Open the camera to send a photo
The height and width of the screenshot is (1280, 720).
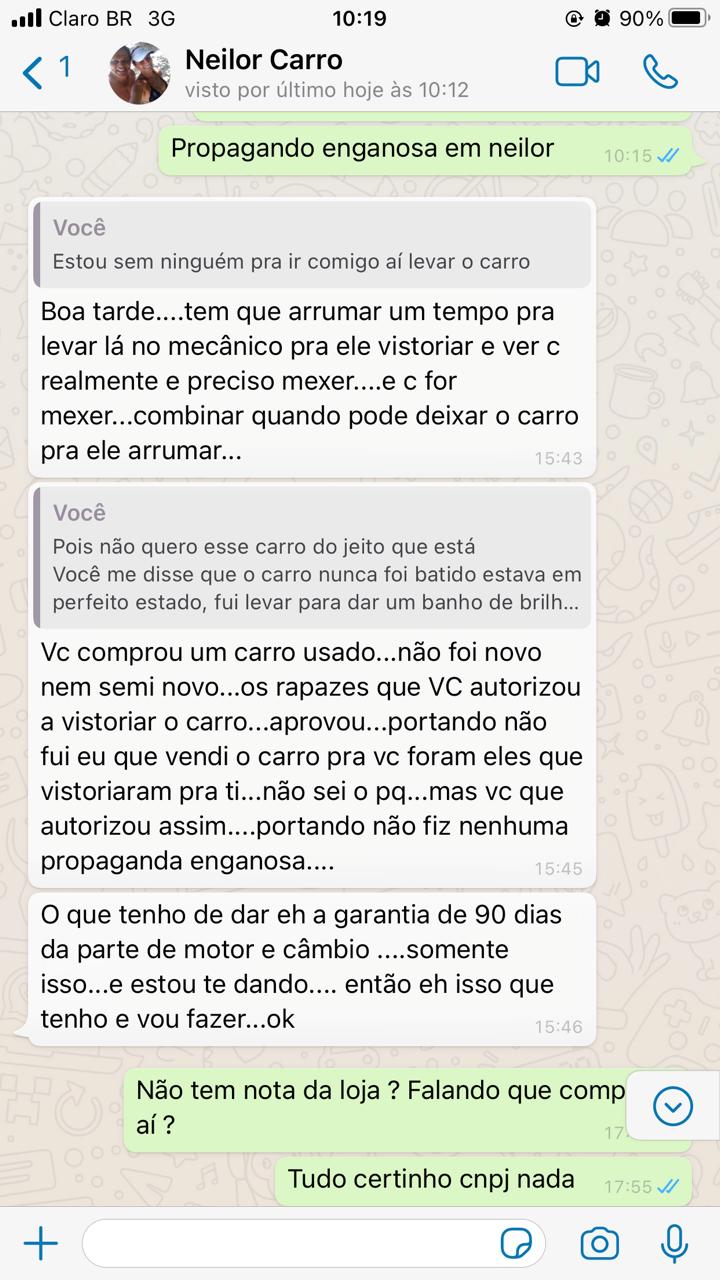tap(599, 1244)
